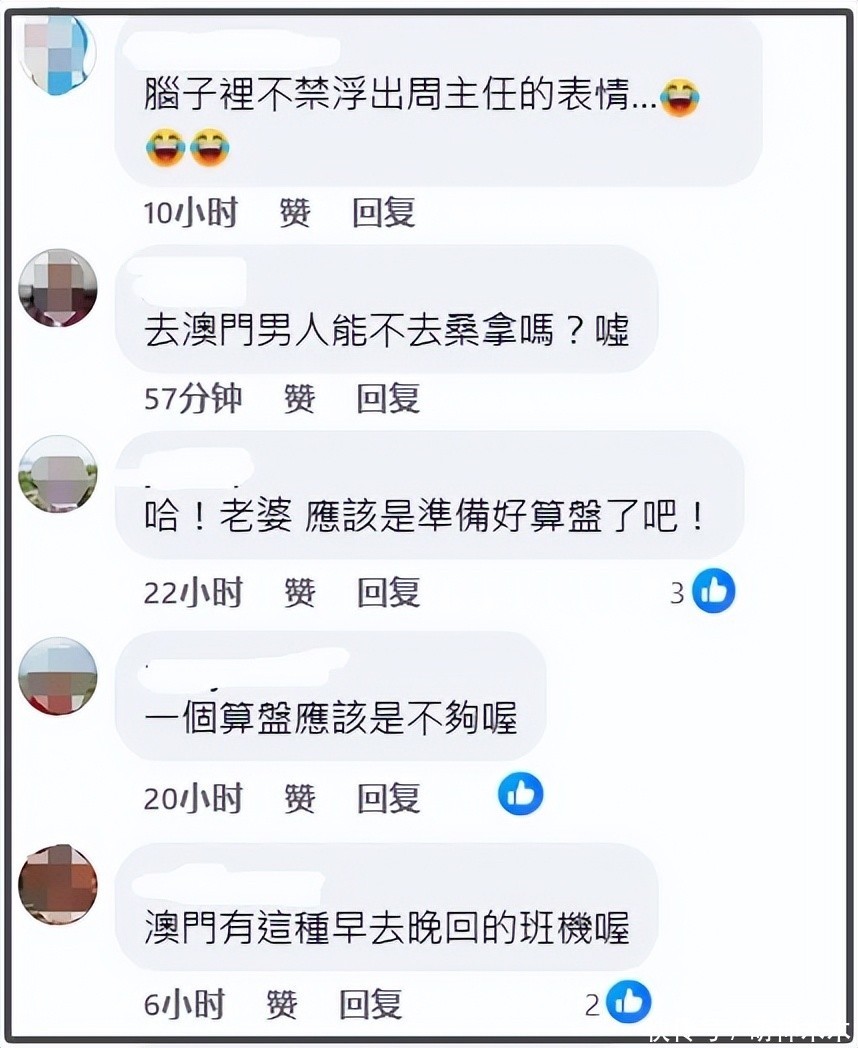Like the comment 老婆應該是準備好算盤了吧
The width and height of the screenshot is (858, 1048).
[x=299, y=593]
